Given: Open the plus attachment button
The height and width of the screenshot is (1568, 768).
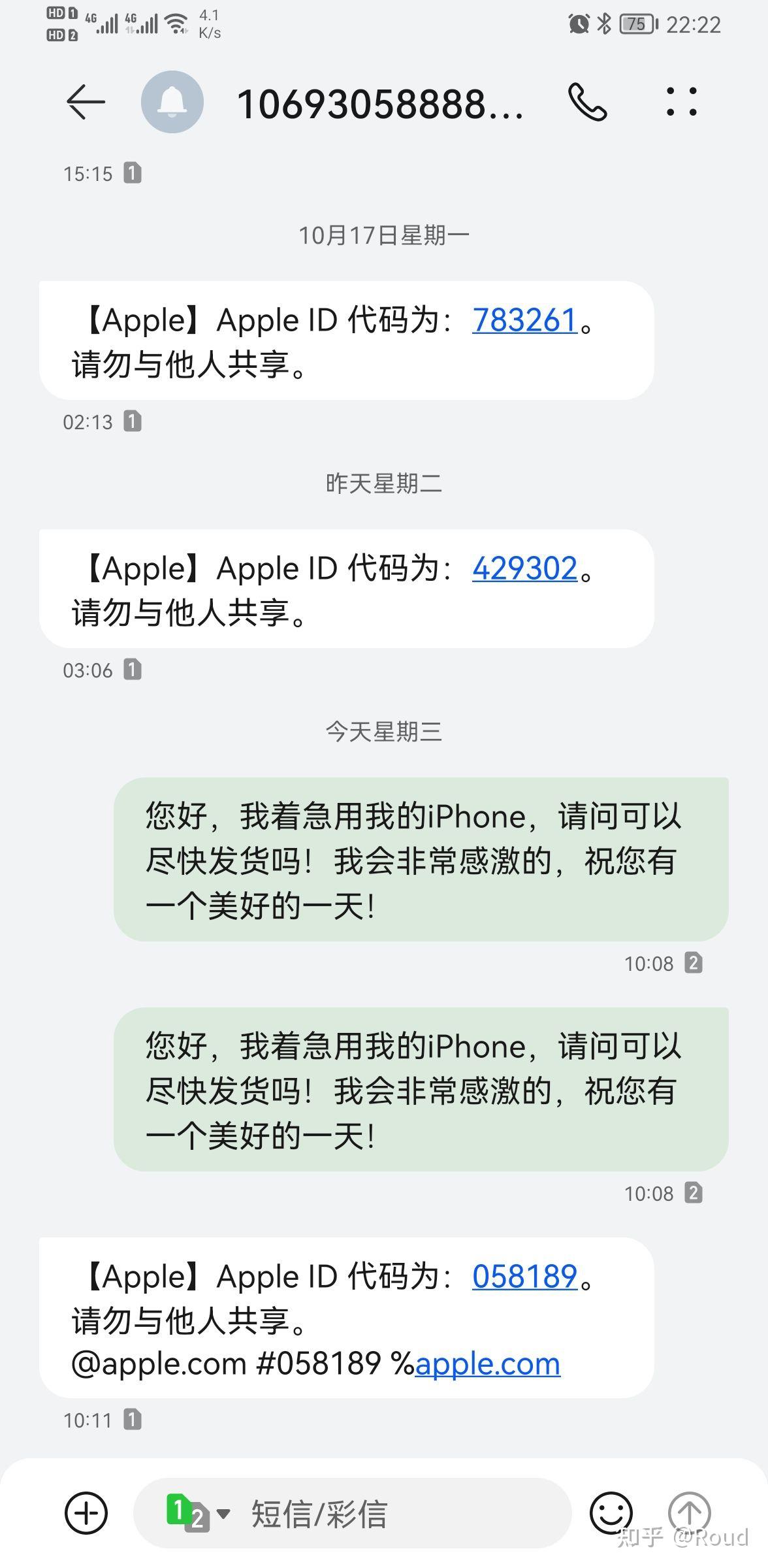Looking at the screenshot, I should (86, 1513).
